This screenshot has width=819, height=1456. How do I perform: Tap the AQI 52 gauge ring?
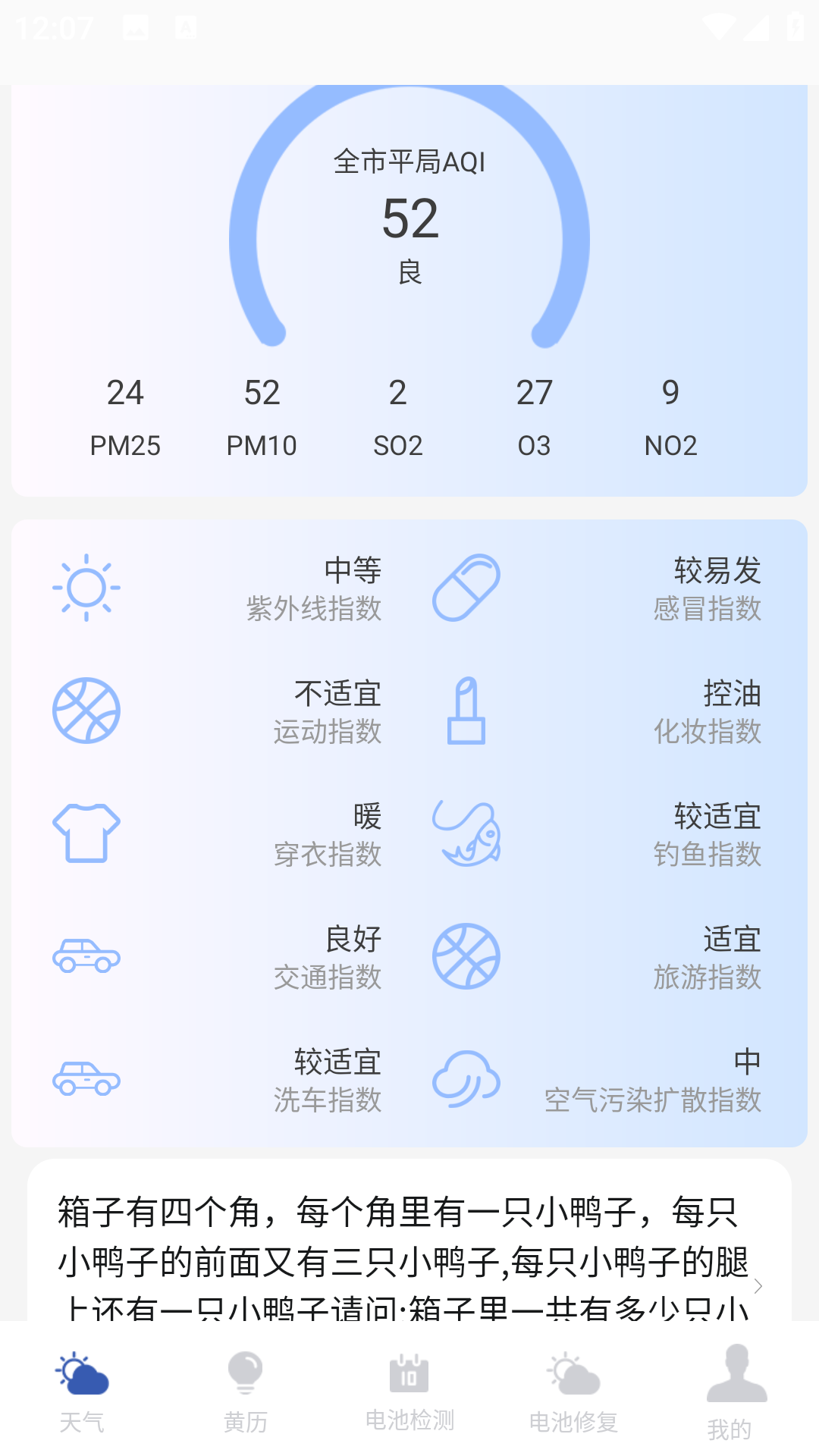pyautogui.click(x=409, y=220)
